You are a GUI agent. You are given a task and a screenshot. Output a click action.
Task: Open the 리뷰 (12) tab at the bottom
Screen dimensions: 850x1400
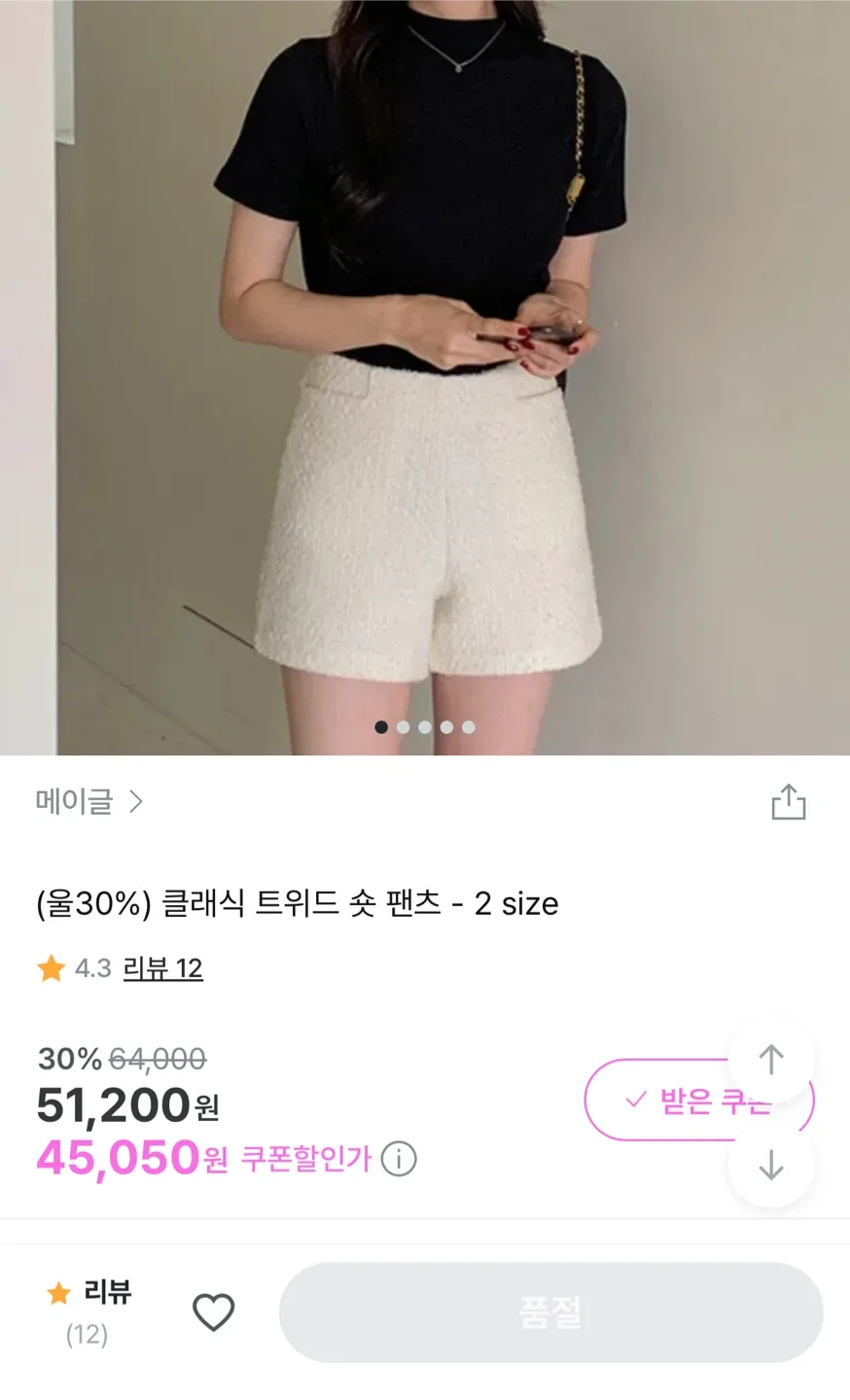89,1312
